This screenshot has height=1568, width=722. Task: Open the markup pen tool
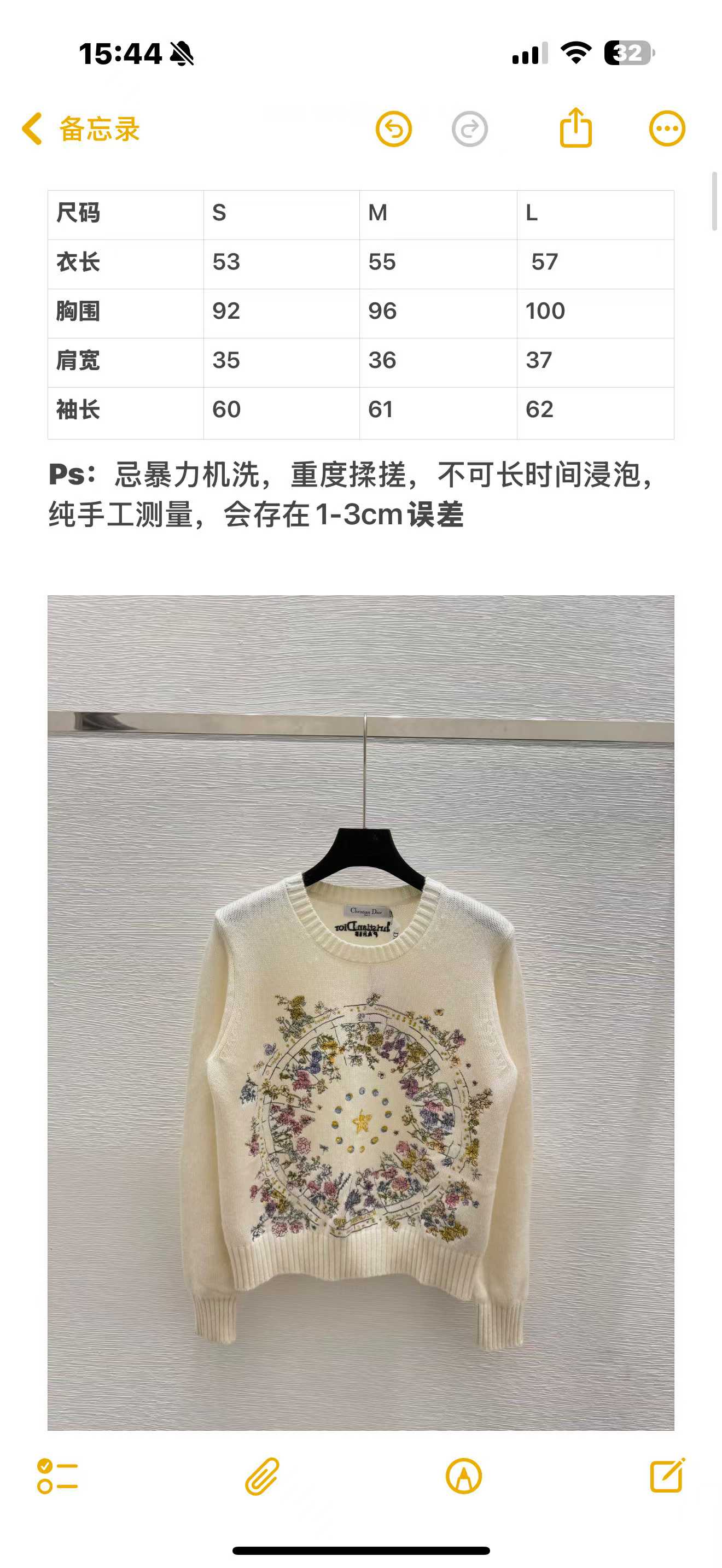tap(464, 1476)
